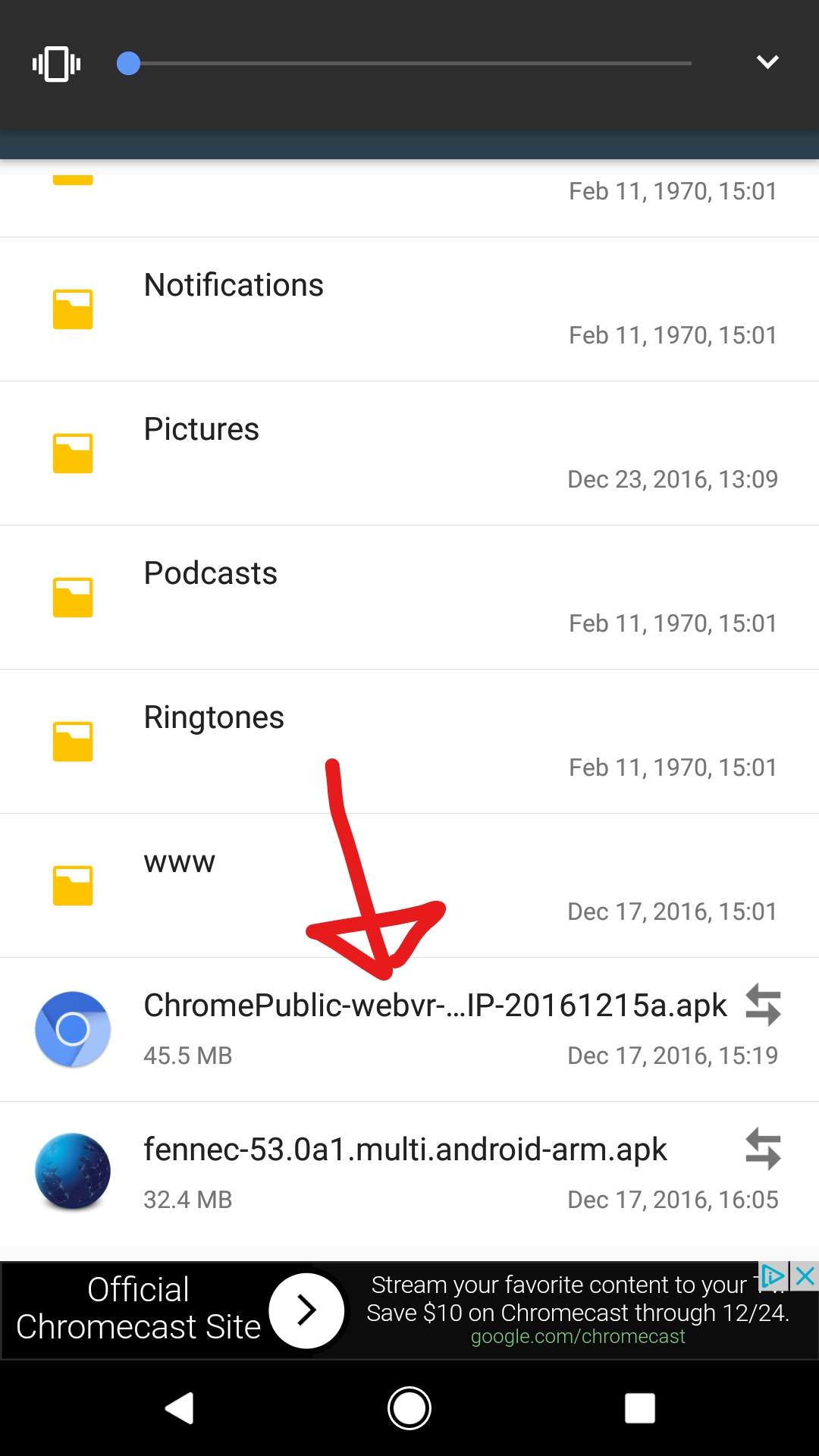
Task: Open the AdChoices info icon
Action: click(x=773, y=1276)
